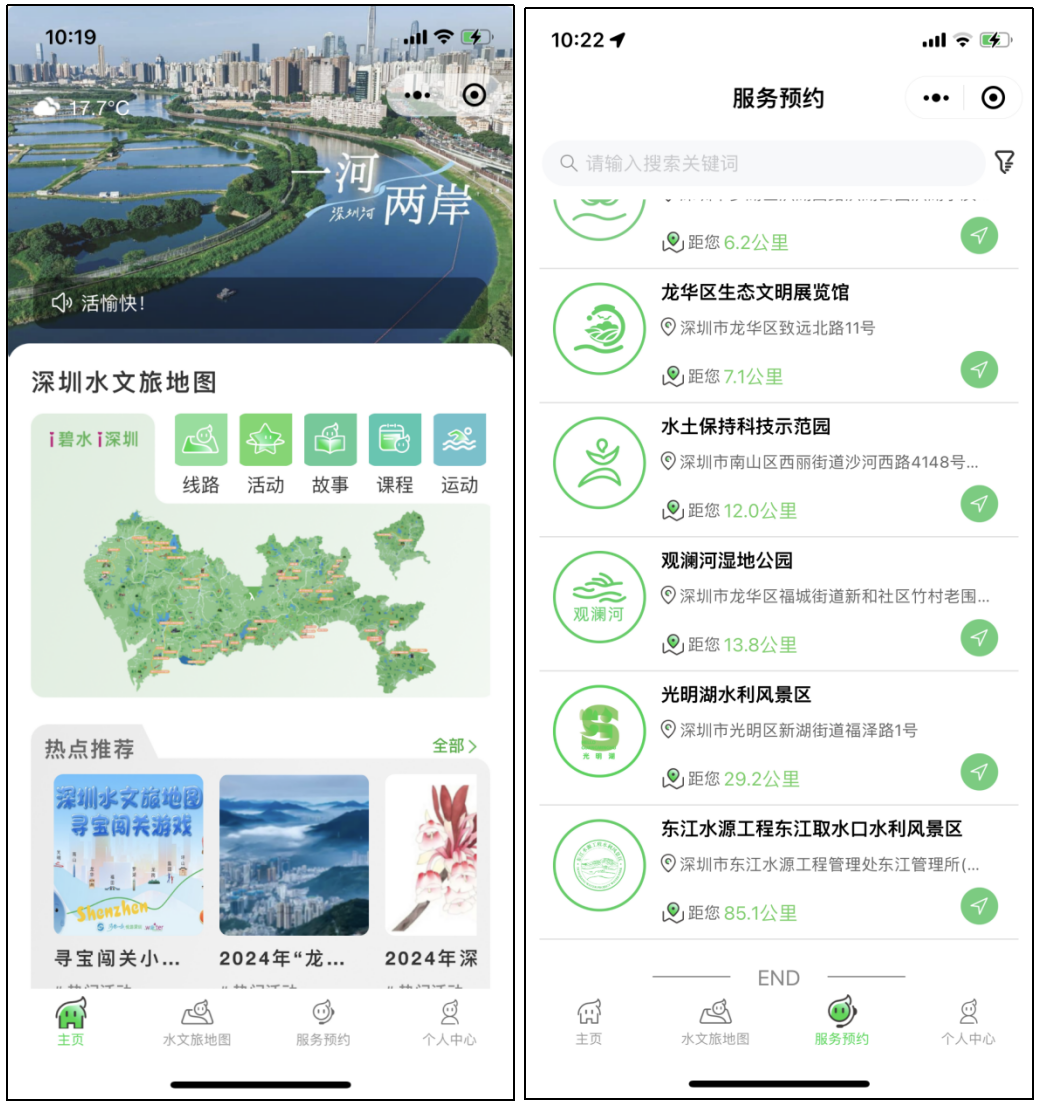Open the filter funnel in the search bar
Image resolution: width=1040 pixels, height=1105 pixels.
(1006, 162)
